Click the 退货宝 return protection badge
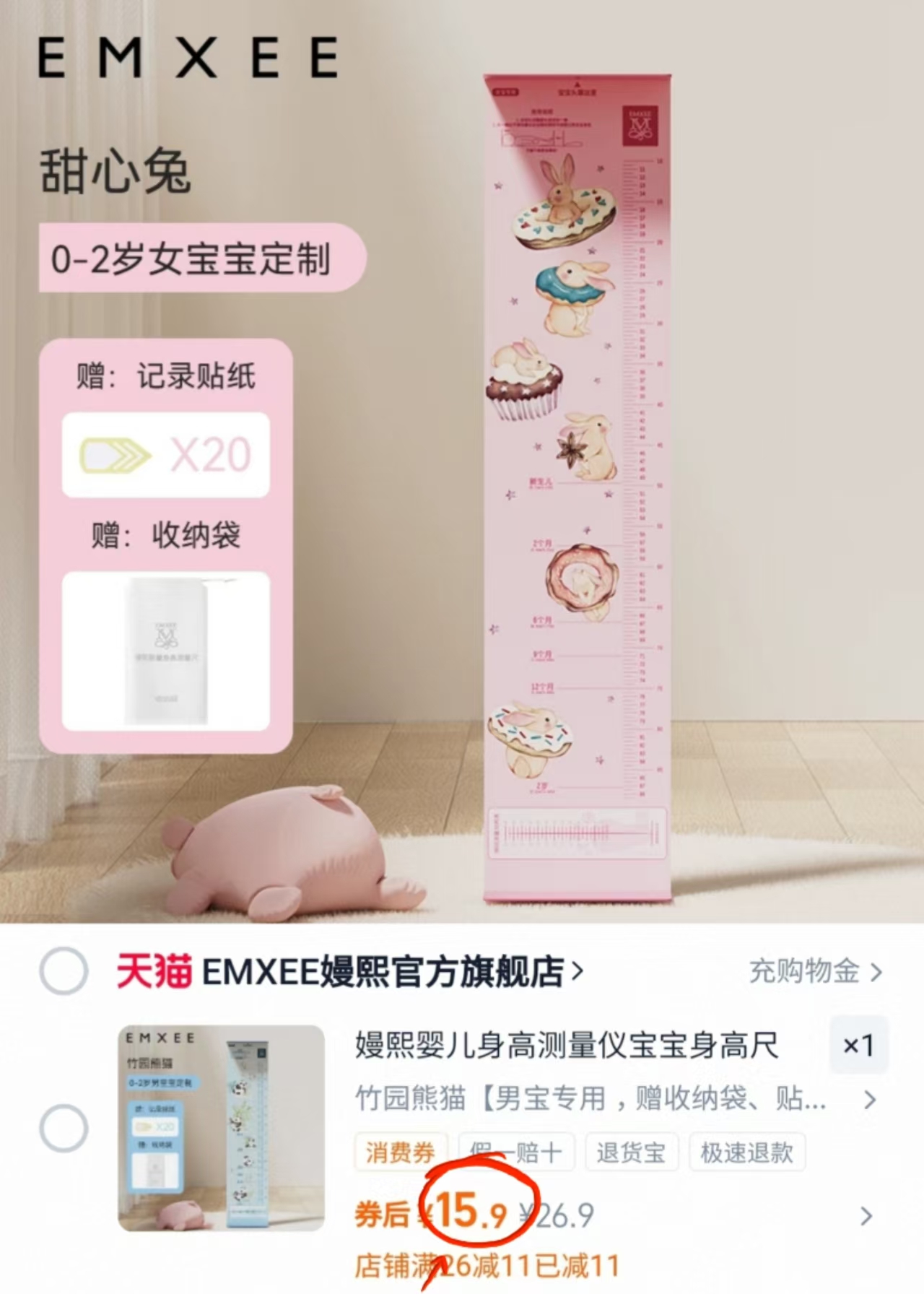924x1294 pixels. (x=631, y=1151)
